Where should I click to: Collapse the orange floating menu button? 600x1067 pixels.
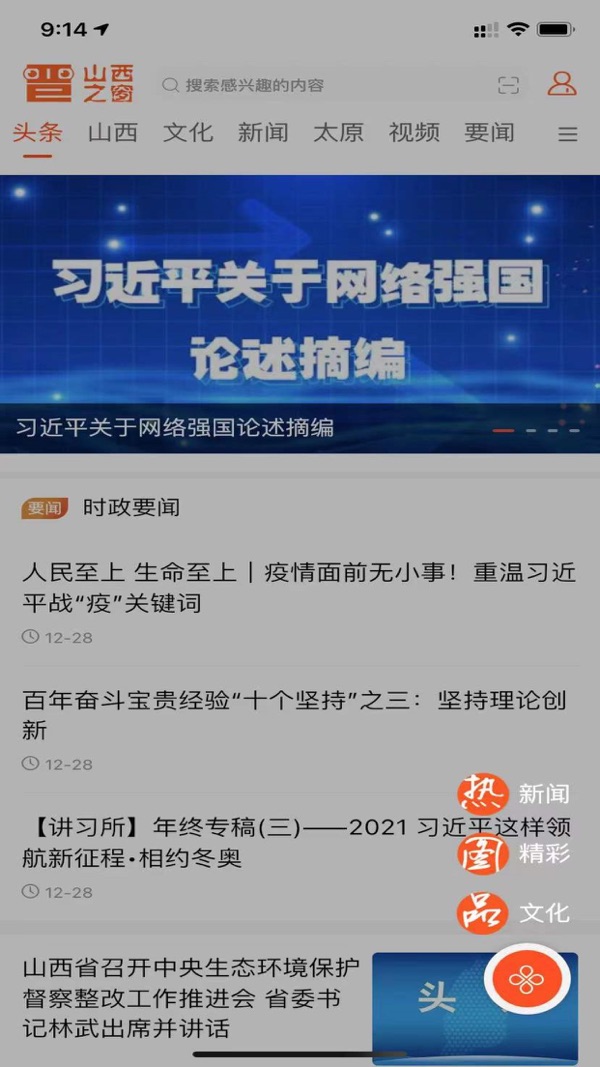click(527, 980)
